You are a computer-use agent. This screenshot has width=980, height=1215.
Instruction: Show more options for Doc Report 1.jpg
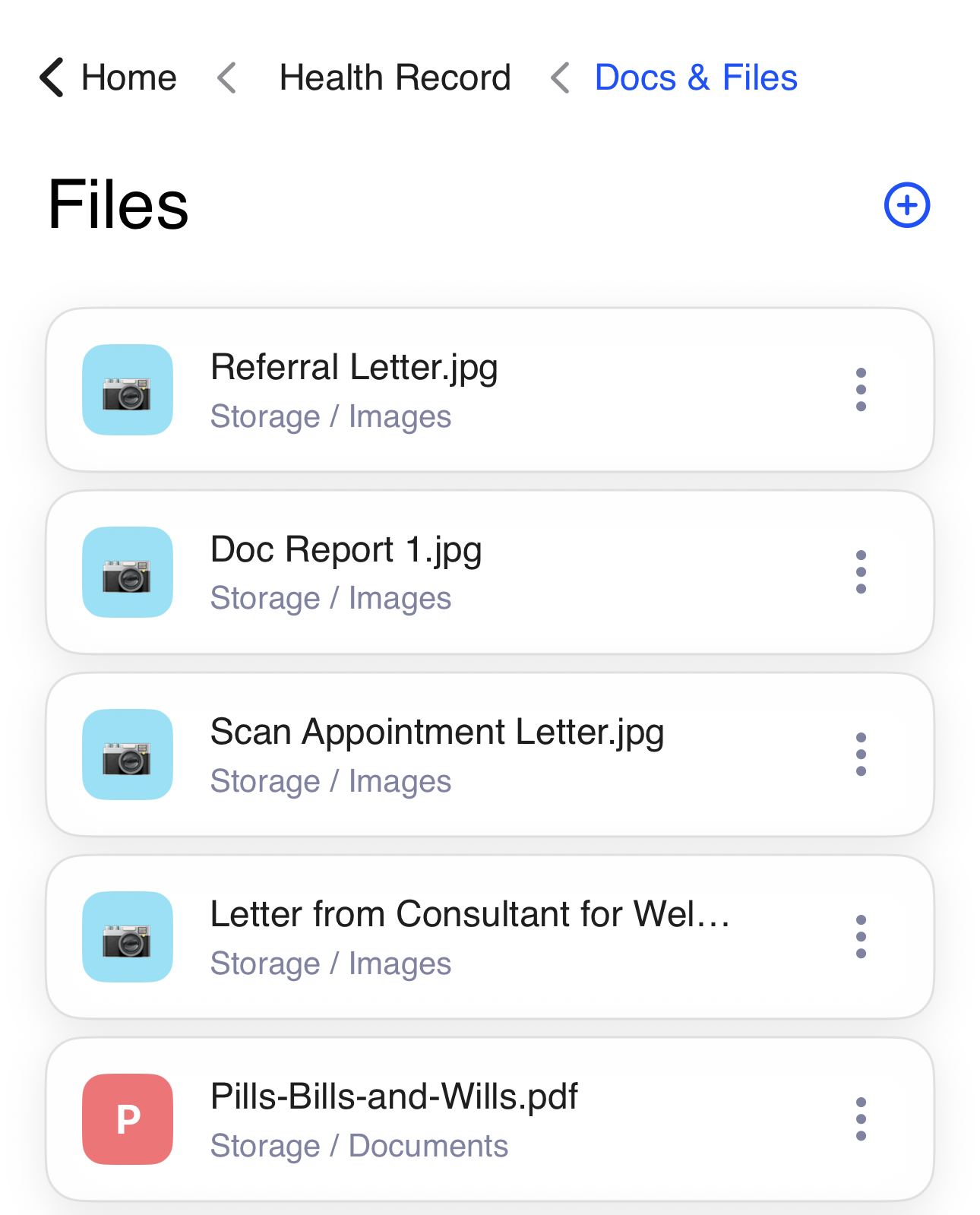pyautogui.click(x=861, y=572)
